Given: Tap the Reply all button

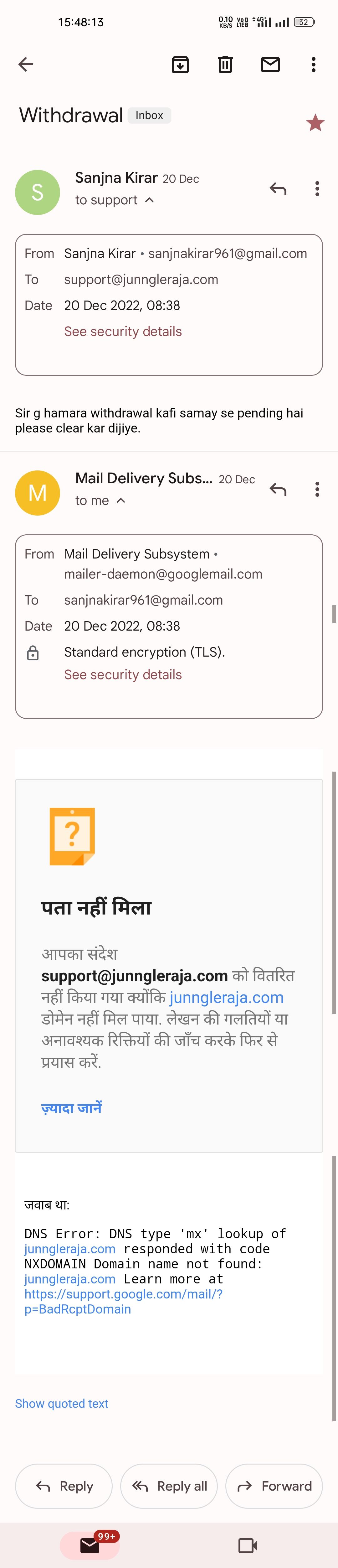Looking at the screenshot, I should (169, 1486).
